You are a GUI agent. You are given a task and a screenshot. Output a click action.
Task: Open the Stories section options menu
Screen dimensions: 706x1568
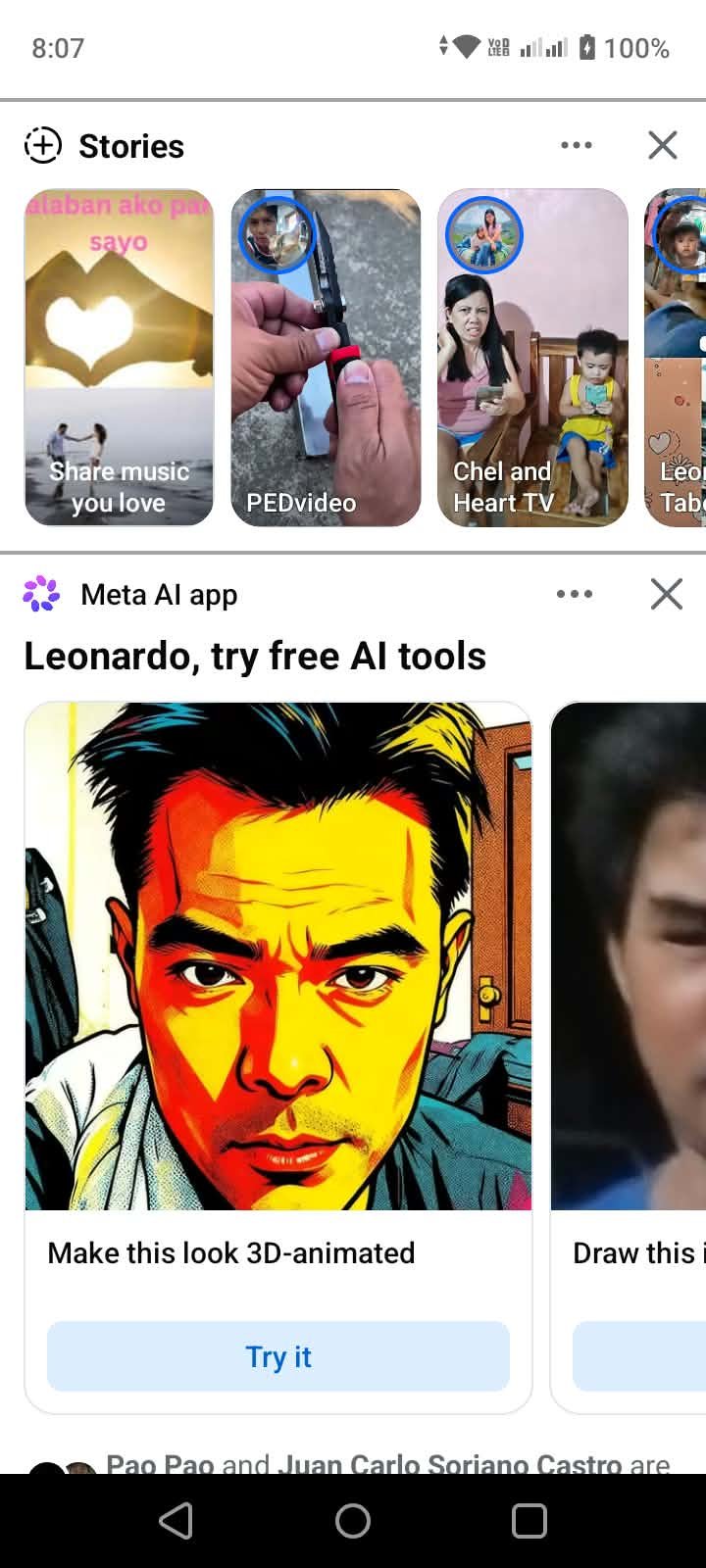(577, 145)
